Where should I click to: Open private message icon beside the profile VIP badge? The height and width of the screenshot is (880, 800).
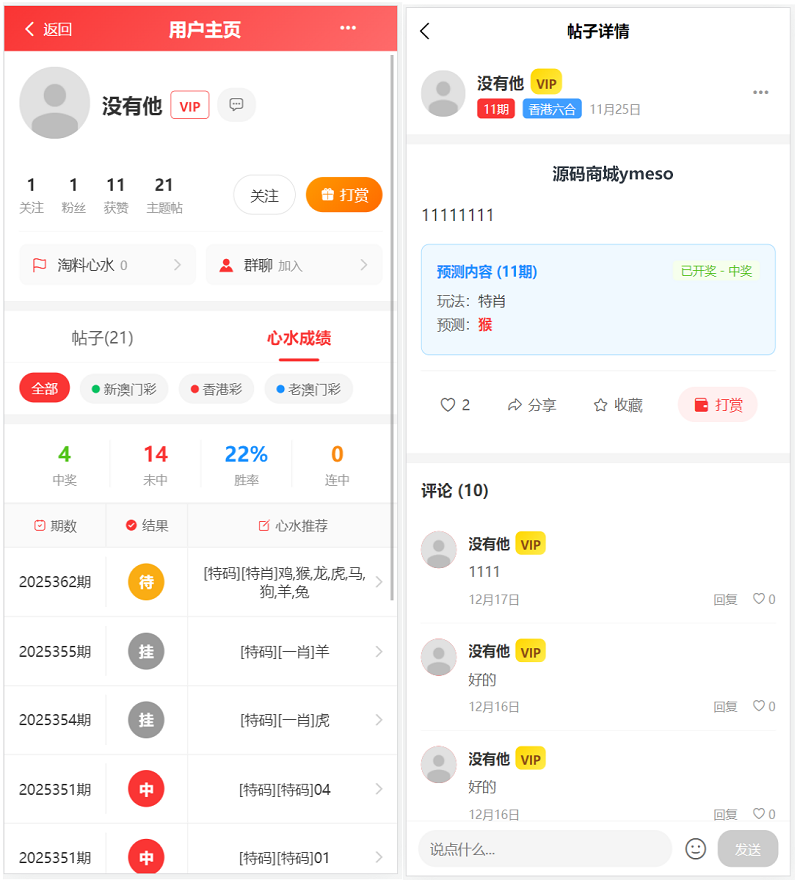pos(237,104)
